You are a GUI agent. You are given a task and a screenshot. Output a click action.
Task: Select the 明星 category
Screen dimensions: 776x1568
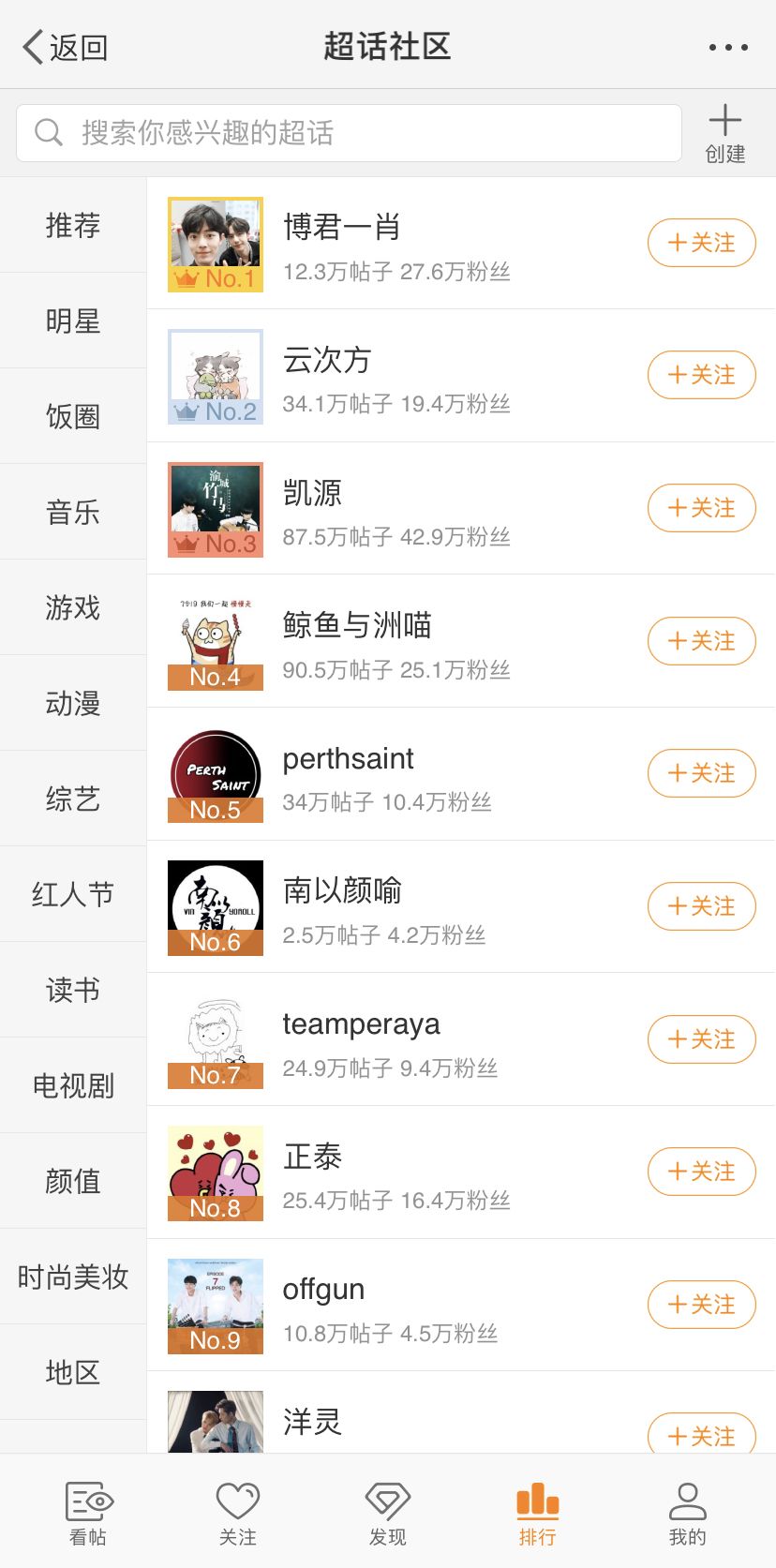73,321
